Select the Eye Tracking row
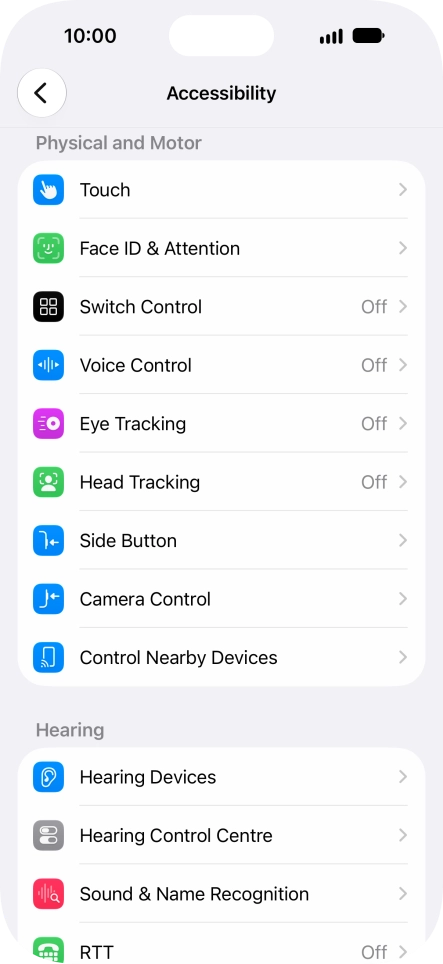 (221, 423)
